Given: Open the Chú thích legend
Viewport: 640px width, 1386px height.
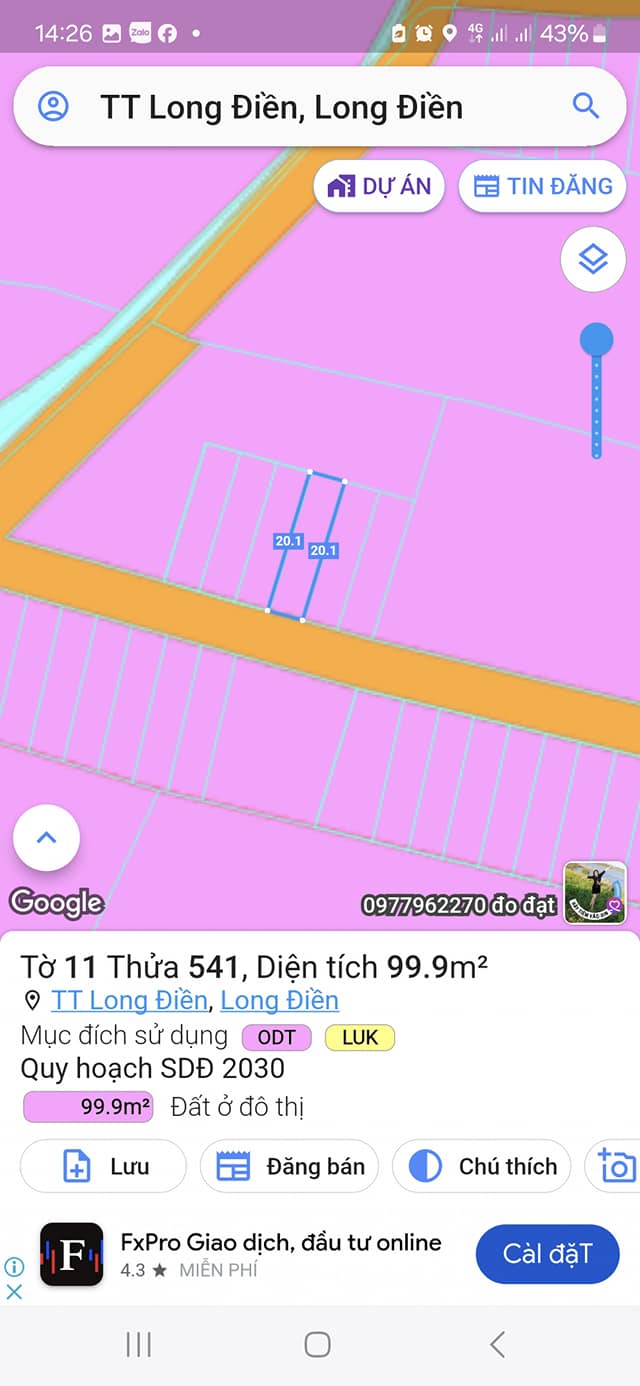Looking at the screenshot, I should click(481, 1166).
